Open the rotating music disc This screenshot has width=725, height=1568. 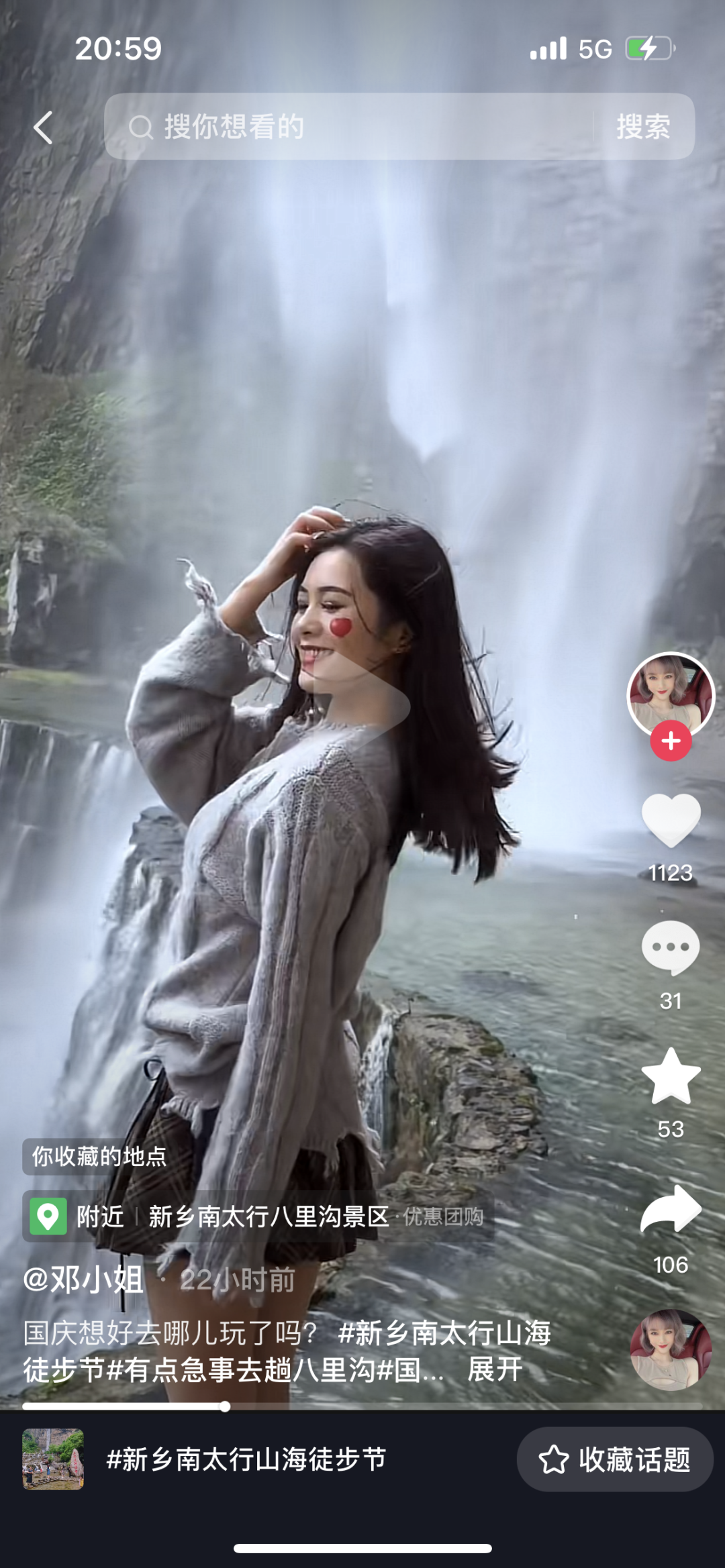[671, 1350]
